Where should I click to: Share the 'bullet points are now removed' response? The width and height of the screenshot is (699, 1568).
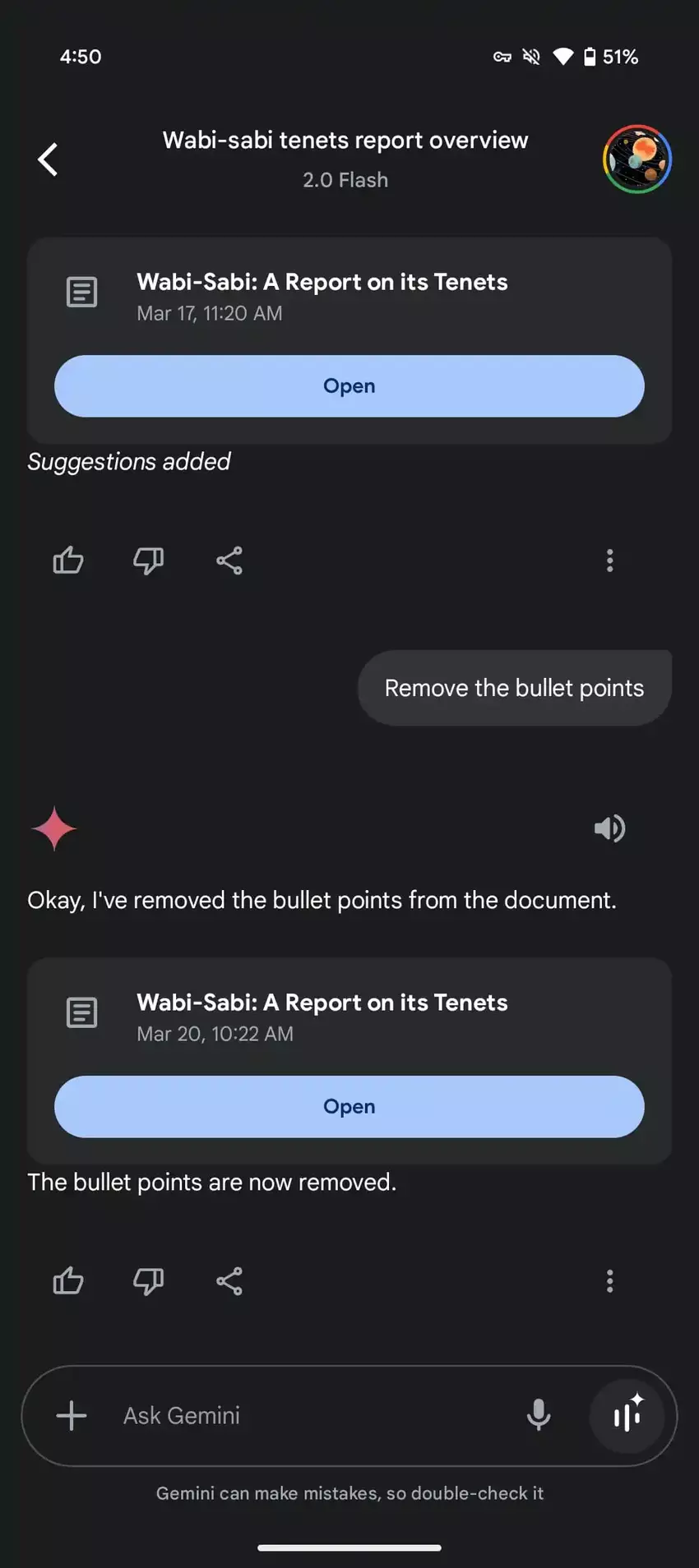point(229,1280)
